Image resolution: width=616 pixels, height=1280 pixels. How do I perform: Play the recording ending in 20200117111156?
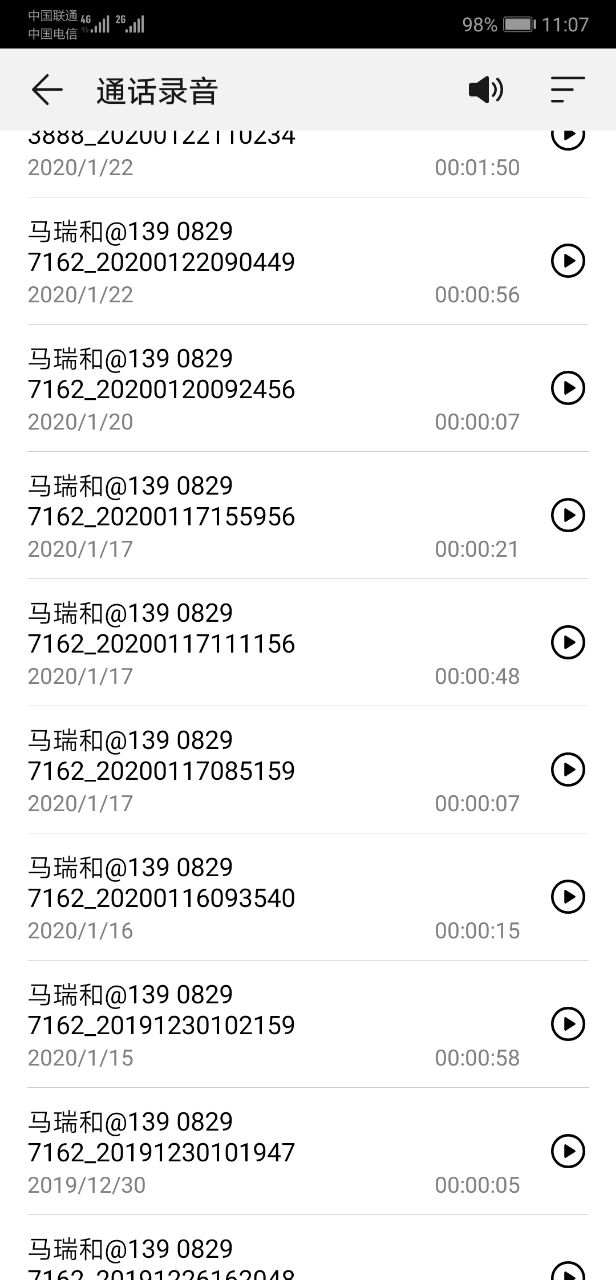[568, 642]
